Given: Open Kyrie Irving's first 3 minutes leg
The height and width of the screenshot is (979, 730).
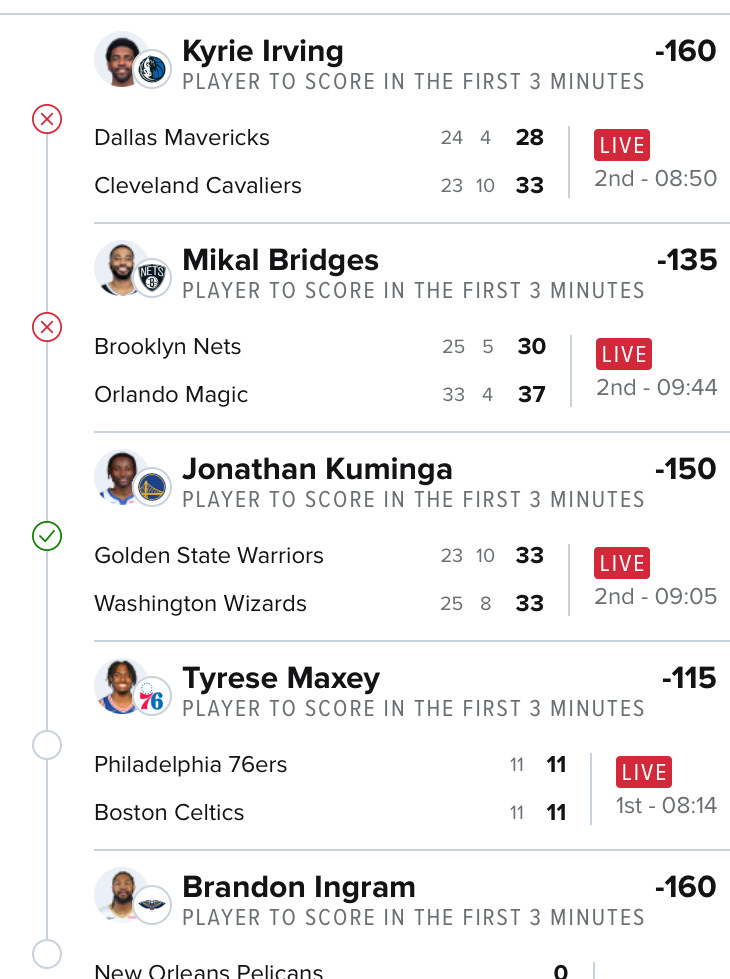Looking at the screenshot, I should tap(262, 52).
